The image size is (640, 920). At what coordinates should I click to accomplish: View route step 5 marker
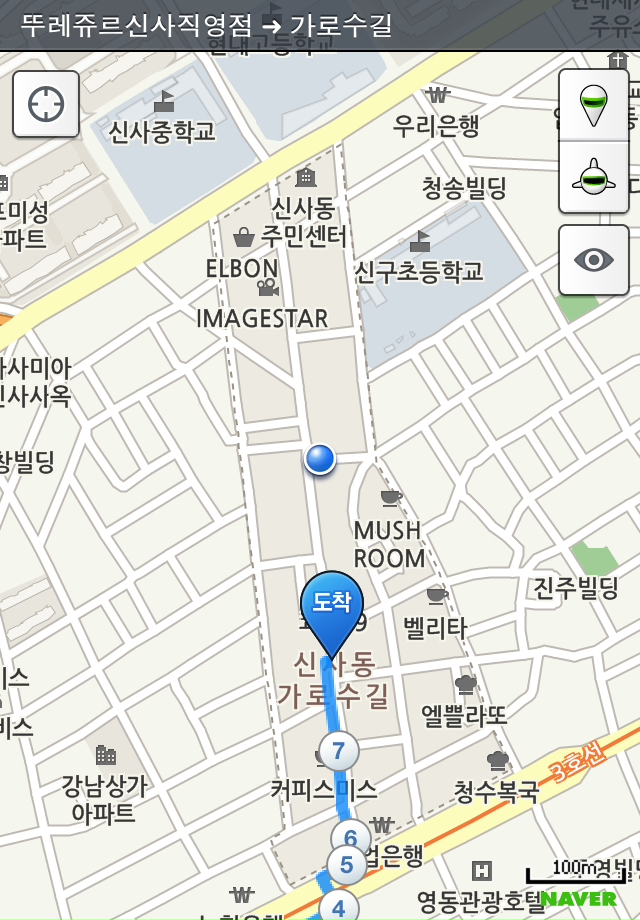[x=347, y=865]
